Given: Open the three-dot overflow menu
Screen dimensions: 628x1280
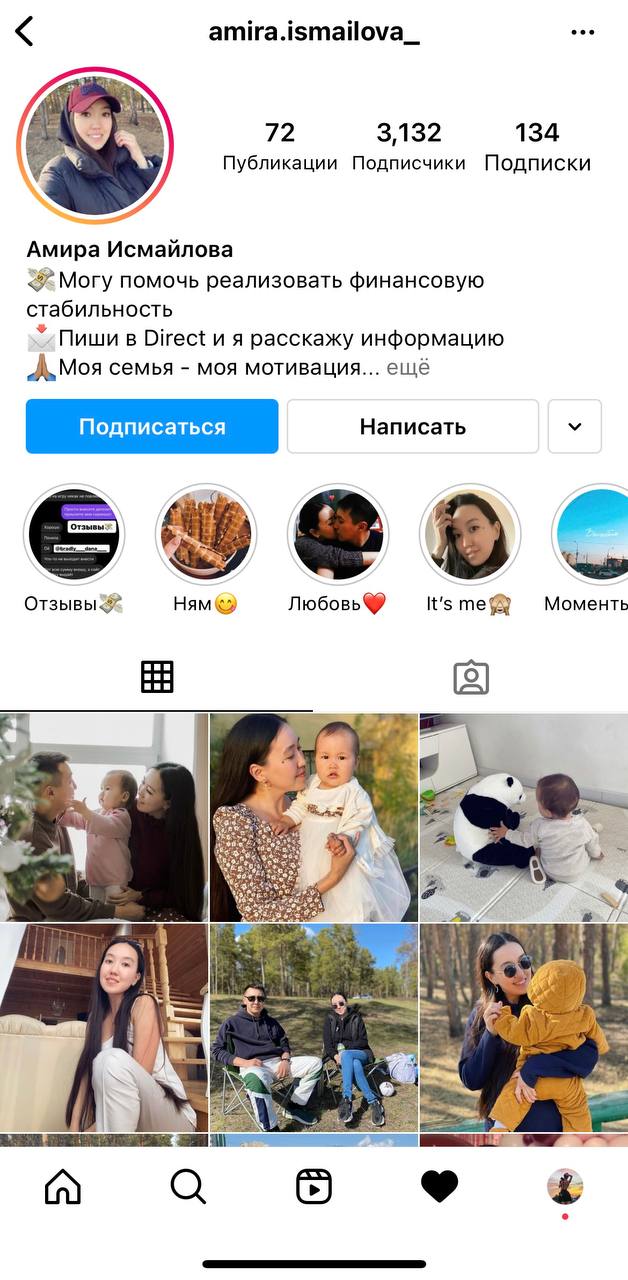Looking at the screenshot, I should pos(582,32).
